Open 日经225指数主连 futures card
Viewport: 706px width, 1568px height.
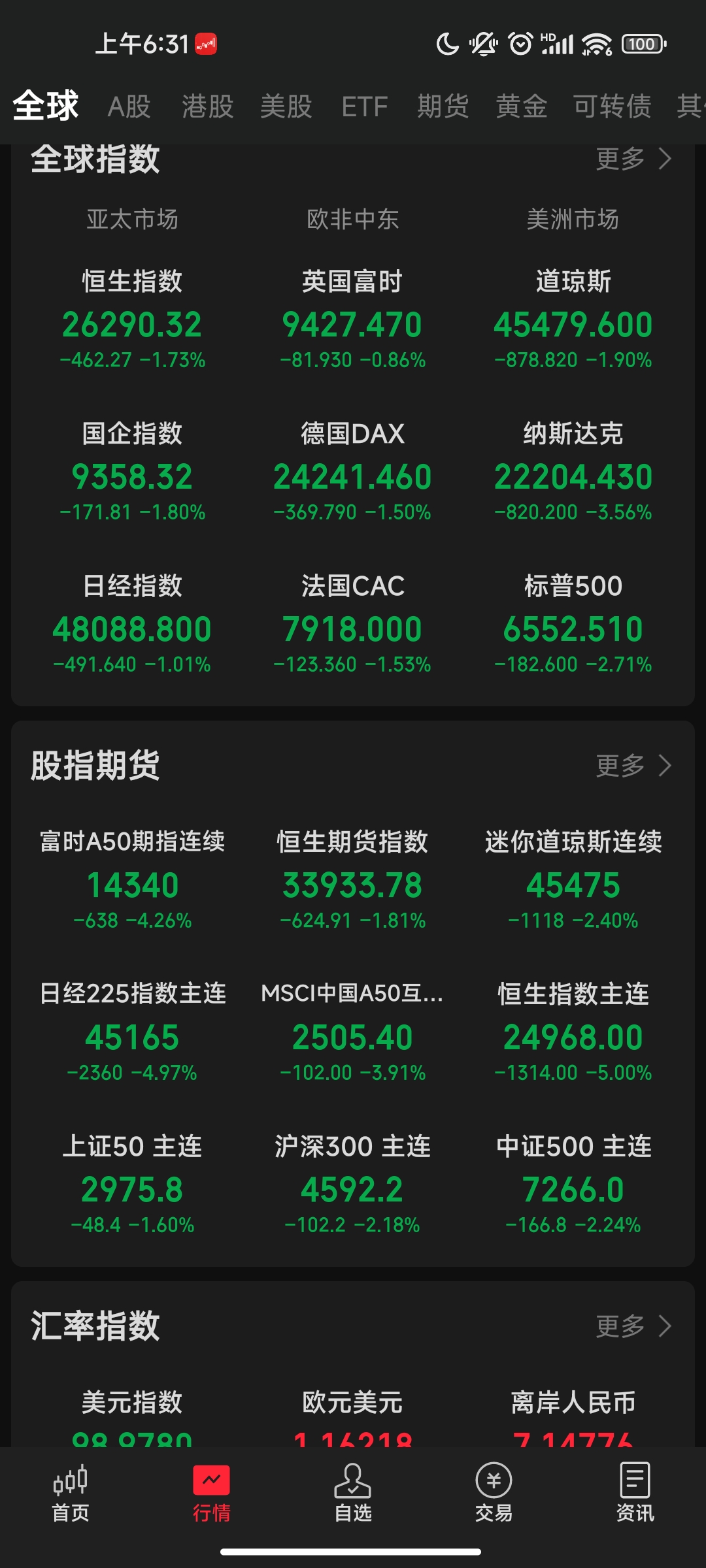pyautogui.click(x=132, y=1032)
